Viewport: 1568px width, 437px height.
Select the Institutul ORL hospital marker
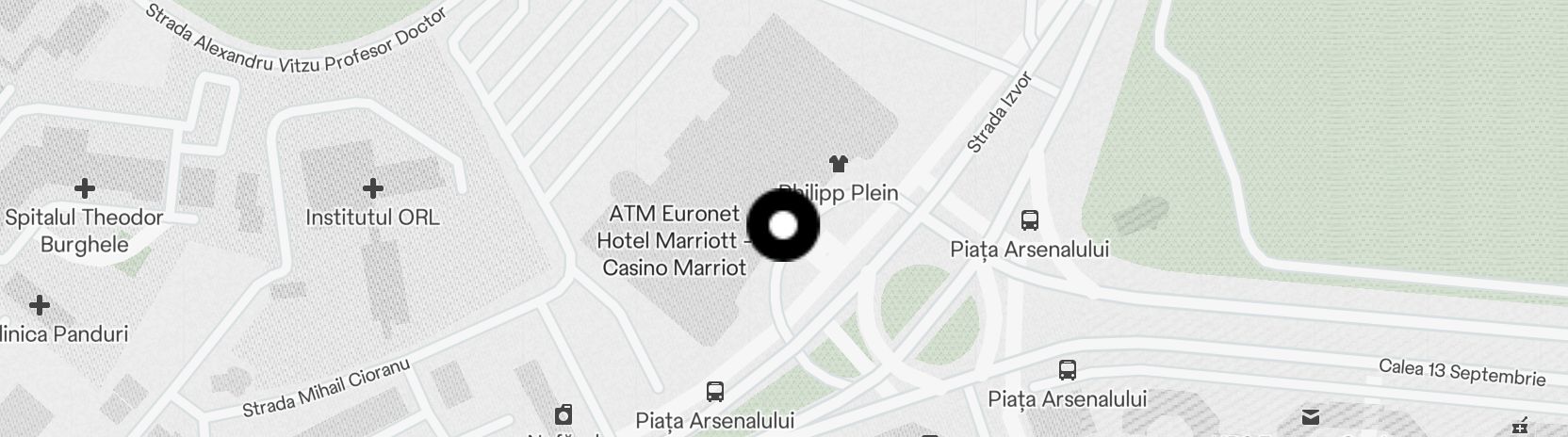tap(372, 189)
